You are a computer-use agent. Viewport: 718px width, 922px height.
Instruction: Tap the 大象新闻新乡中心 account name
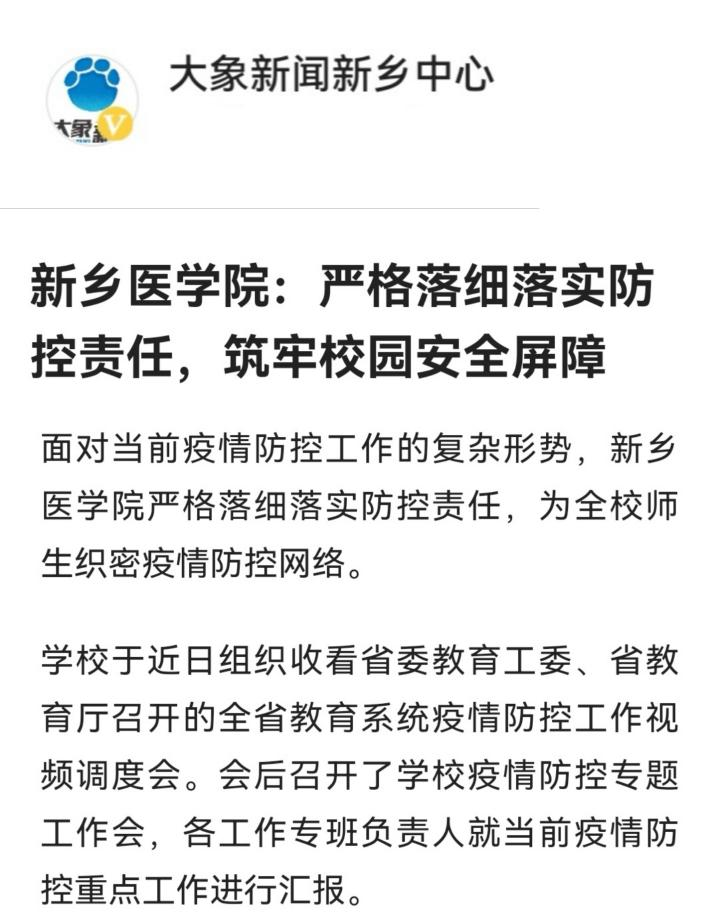click(330, 76)
